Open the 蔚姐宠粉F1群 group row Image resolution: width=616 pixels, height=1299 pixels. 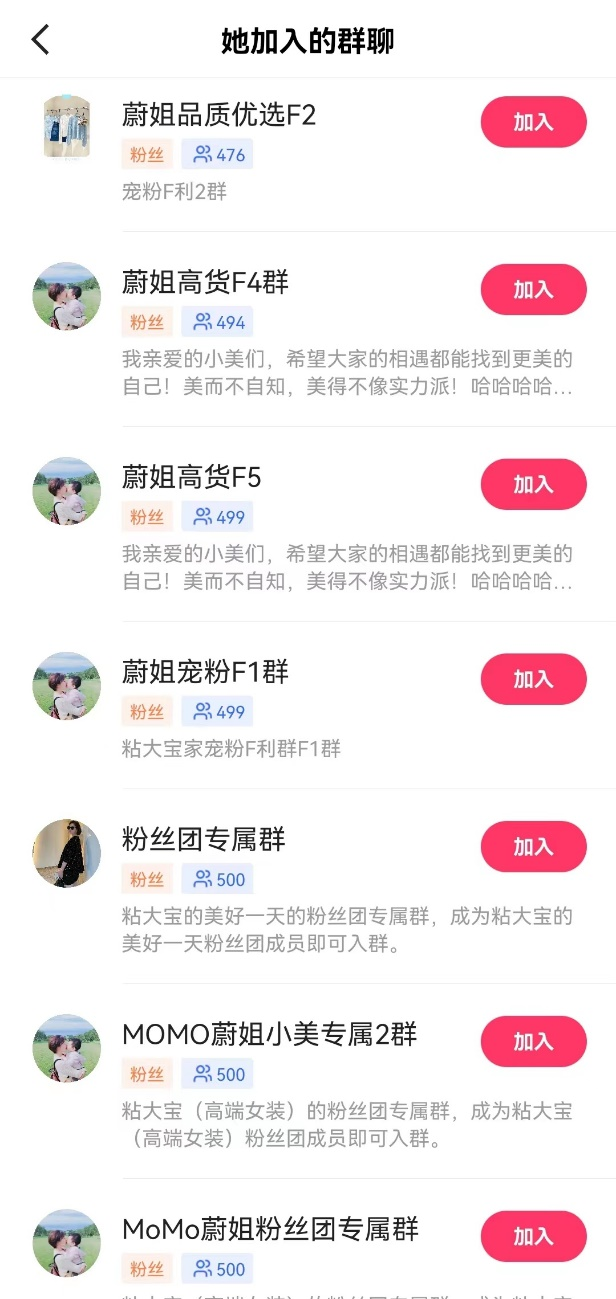pyautogui.click(x=205, y=672)
